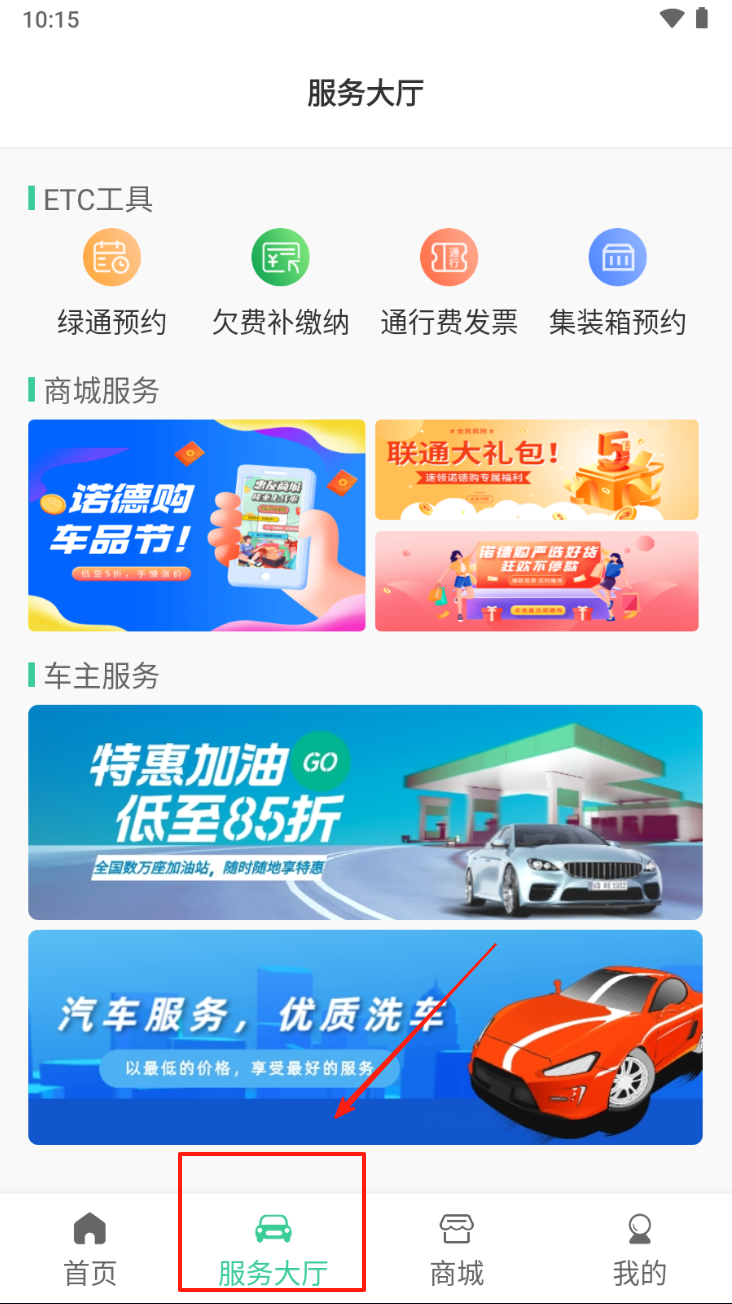This screenshot has width=732, height=1304.
Task: Switch to the 首页 tab
Action: tap(91, 1249)
